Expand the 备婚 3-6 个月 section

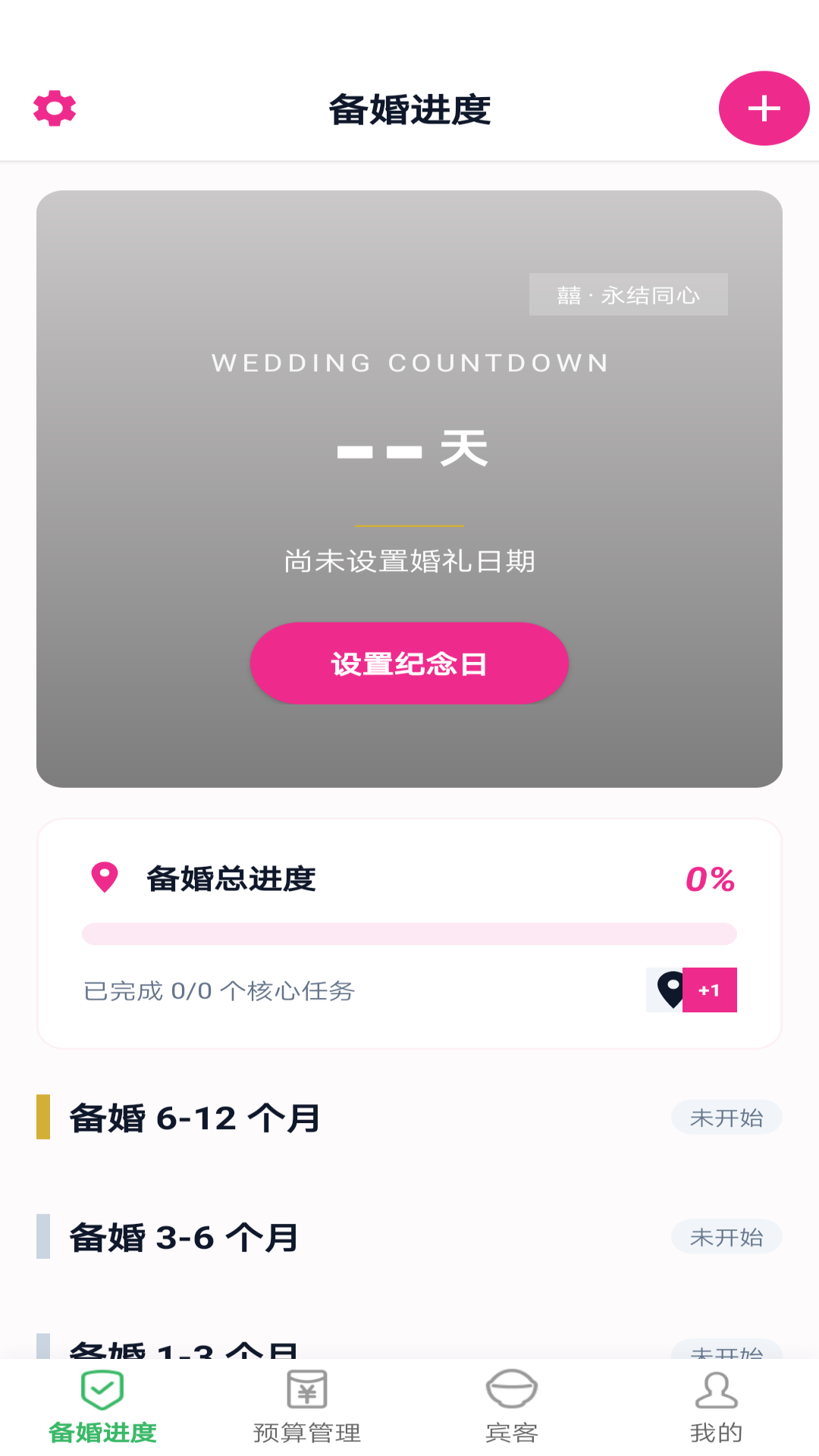[x=182, y=1236]
